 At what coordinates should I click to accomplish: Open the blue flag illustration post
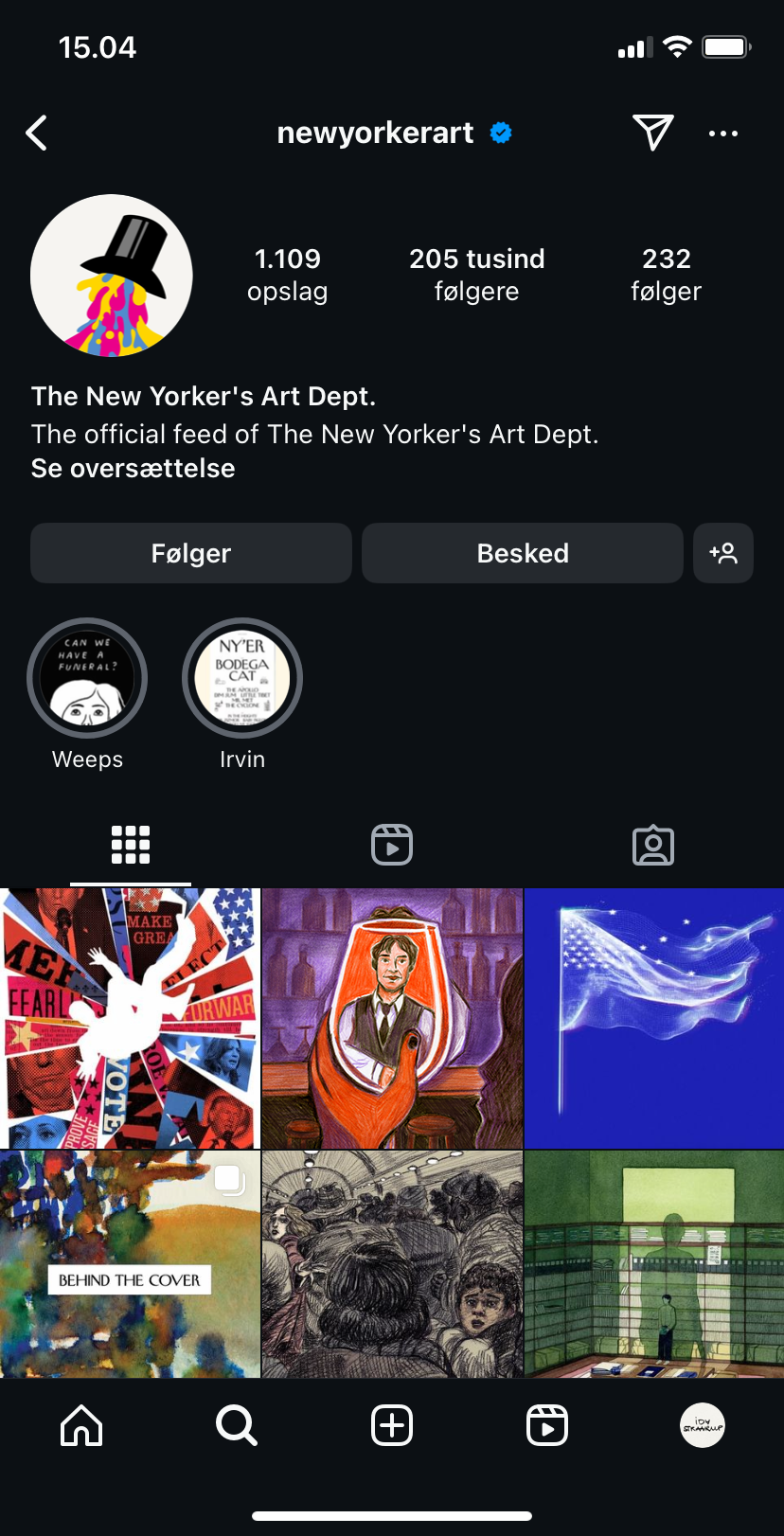tap(654, 1018)
